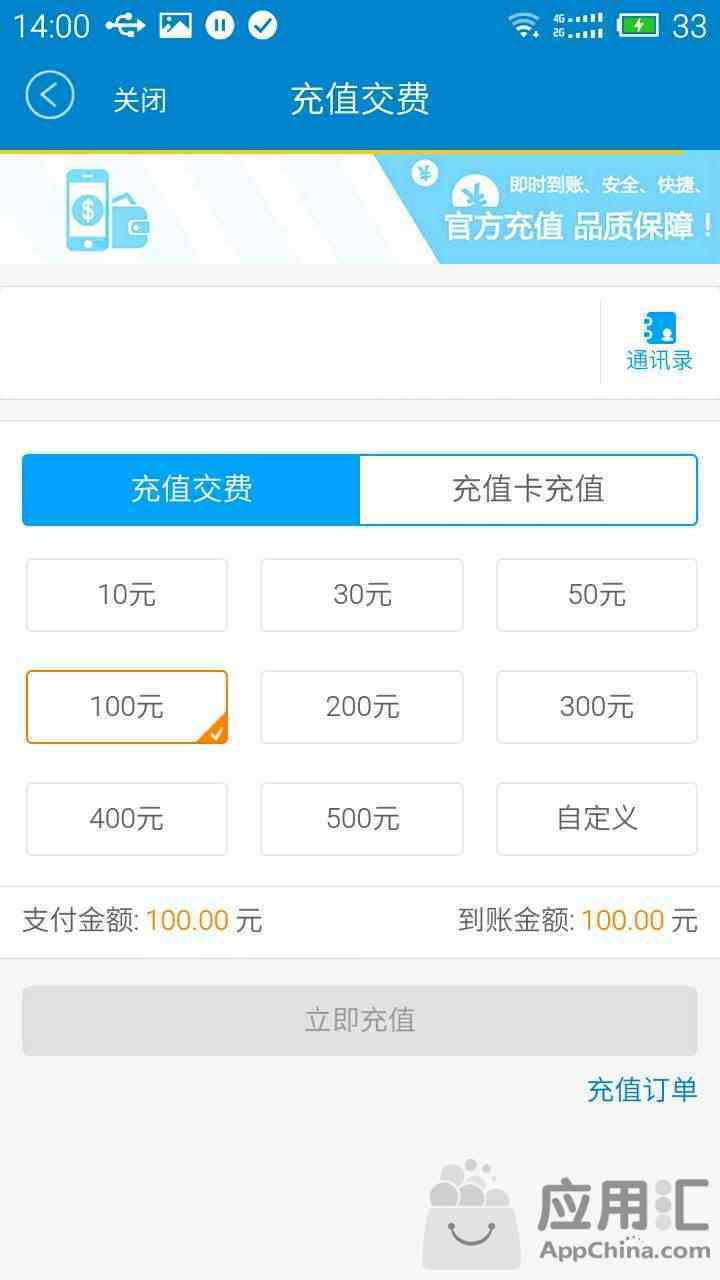Open the 充值订单 recharge orders link
The image size is (720, 1280).
pos(642,1090)
